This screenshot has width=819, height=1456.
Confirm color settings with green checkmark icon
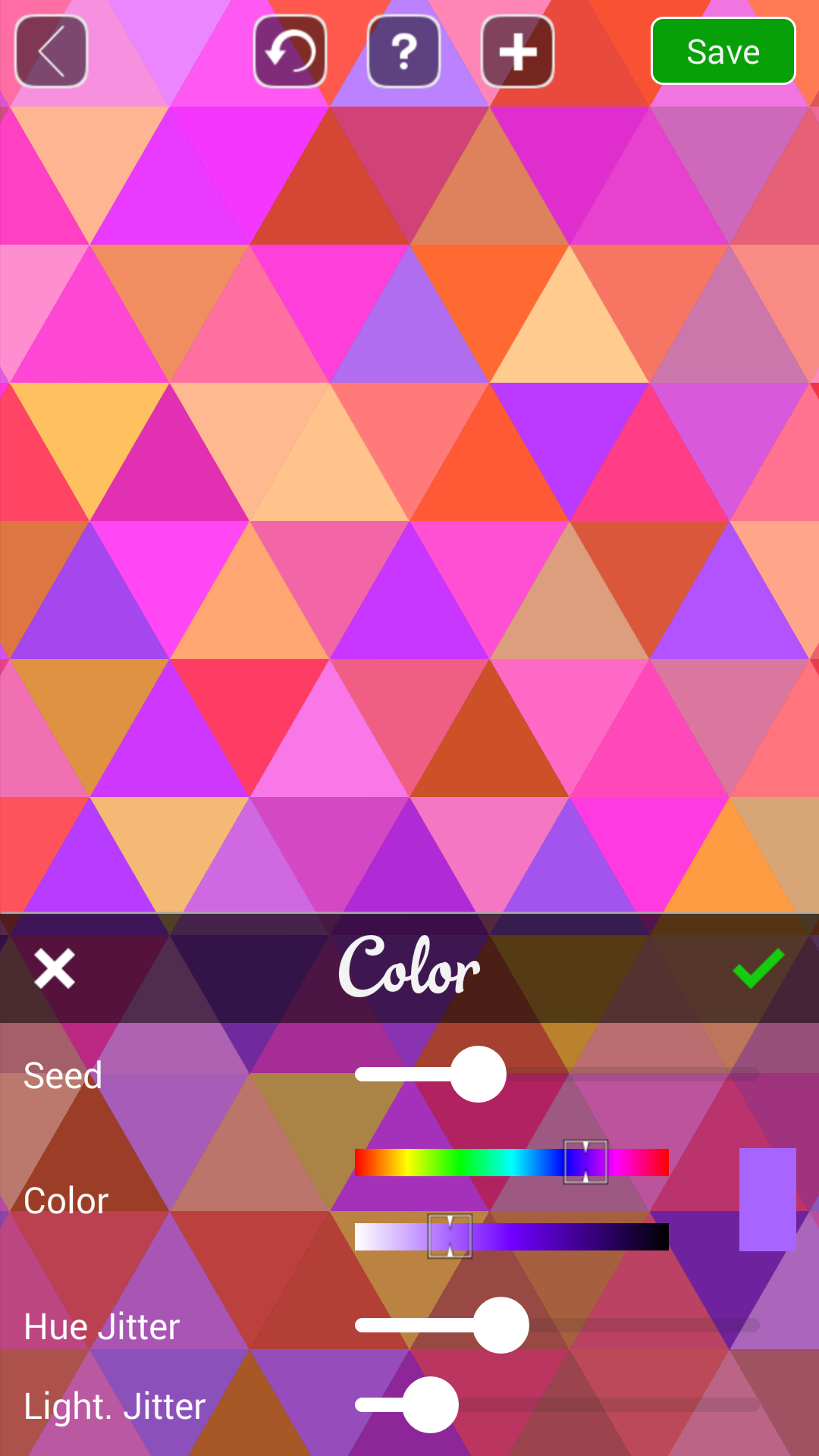point(756,968)
